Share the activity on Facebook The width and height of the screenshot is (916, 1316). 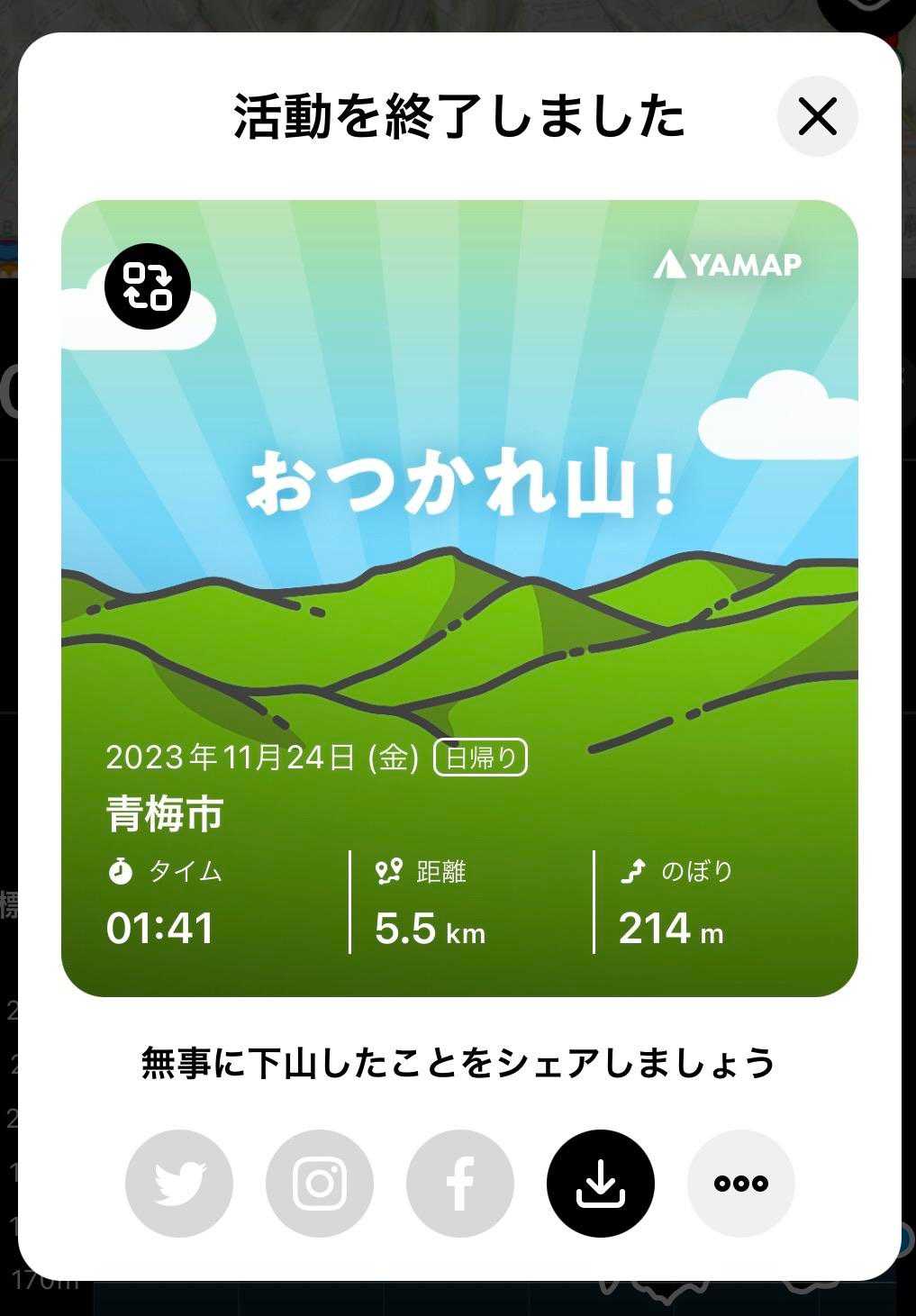[460, 1183]
